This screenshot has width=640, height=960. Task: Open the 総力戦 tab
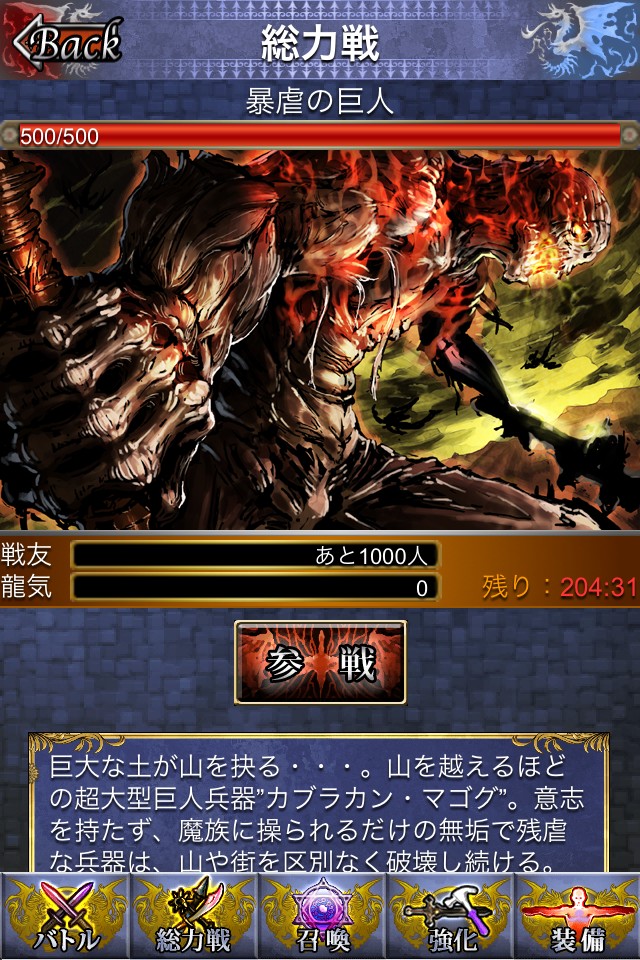click(x=193, y=916)
